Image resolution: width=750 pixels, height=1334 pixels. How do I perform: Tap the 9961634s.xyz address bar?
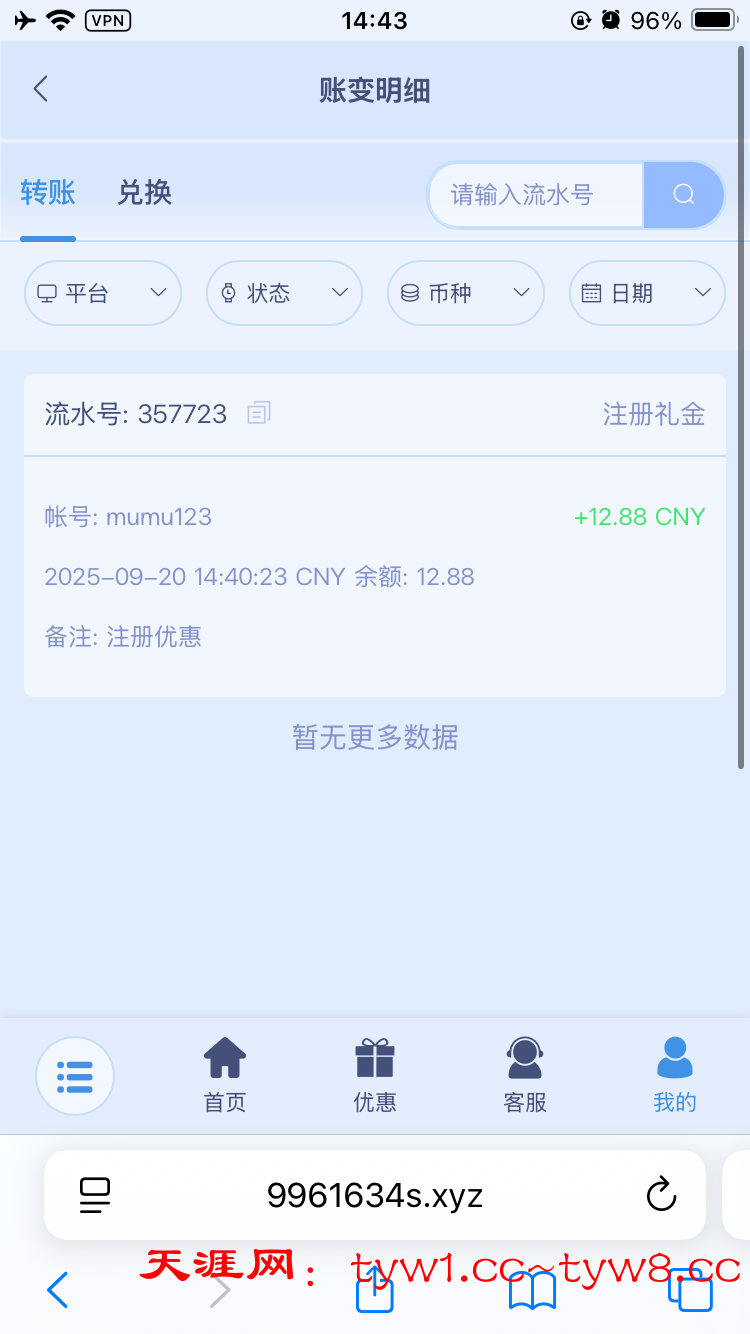[375, 1194]
